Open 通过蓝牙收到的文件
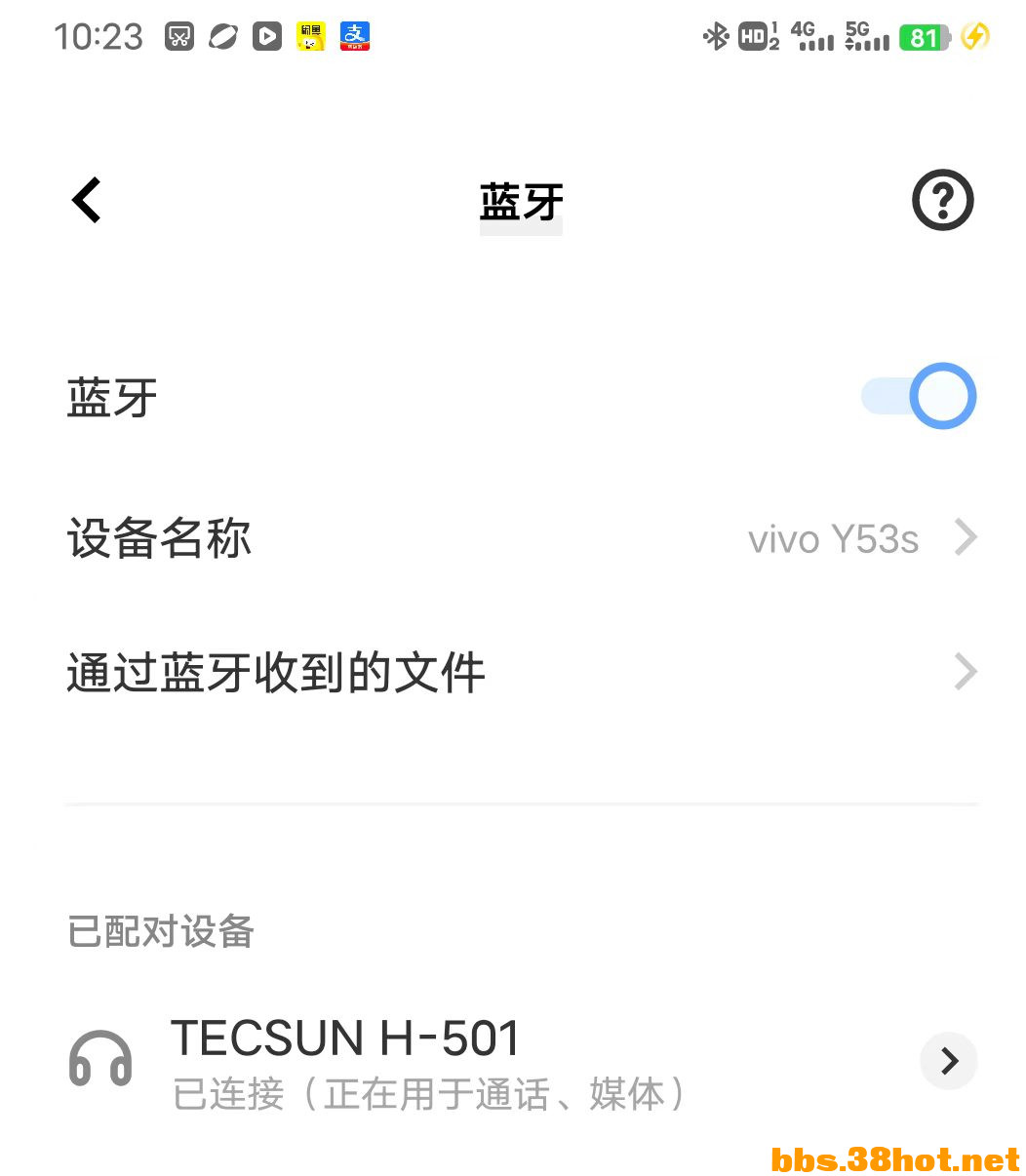 pyautogui.click(x=522, y=673)
